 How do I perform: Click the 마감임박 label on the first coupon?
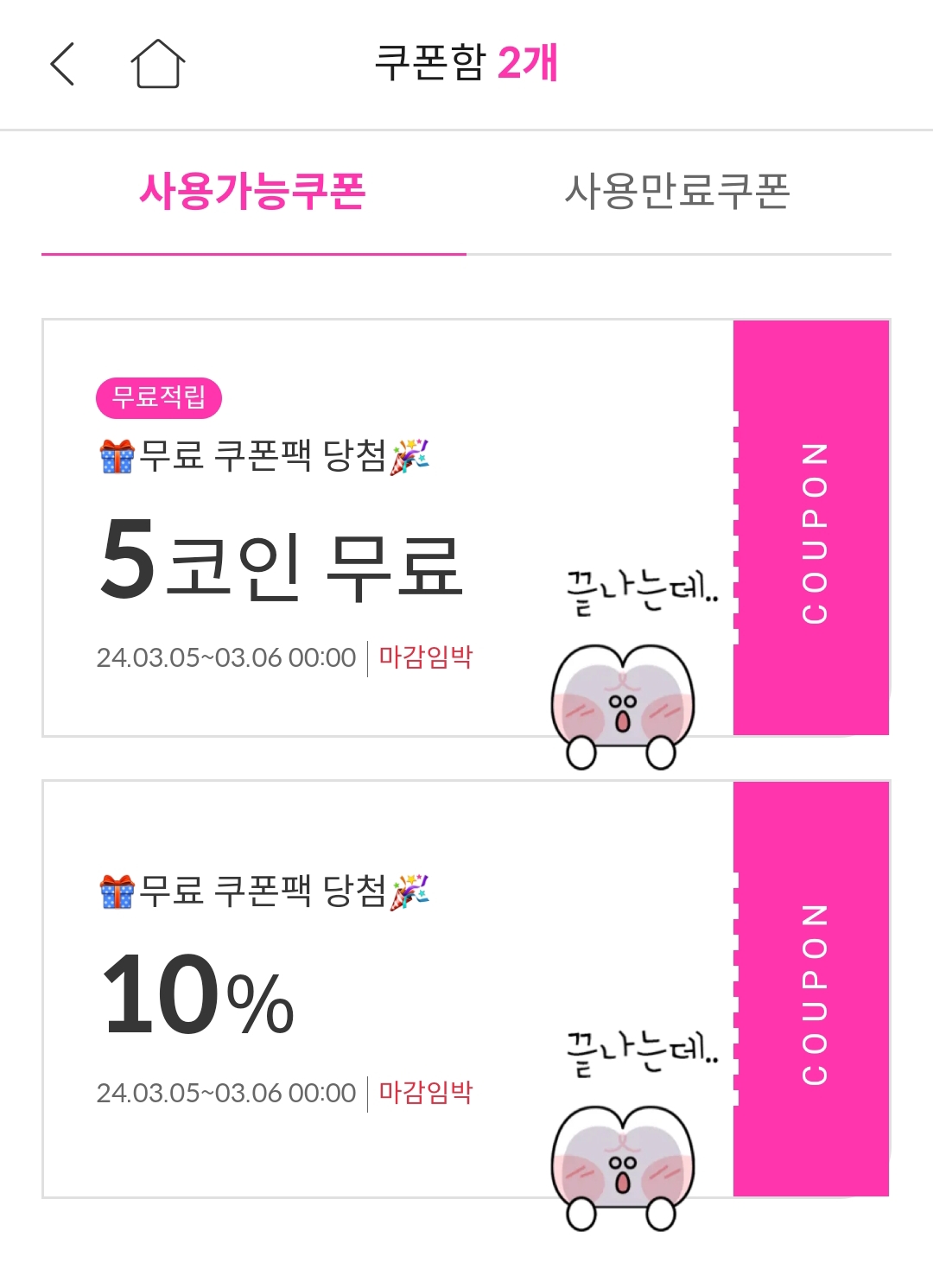(x=425, y=657)
